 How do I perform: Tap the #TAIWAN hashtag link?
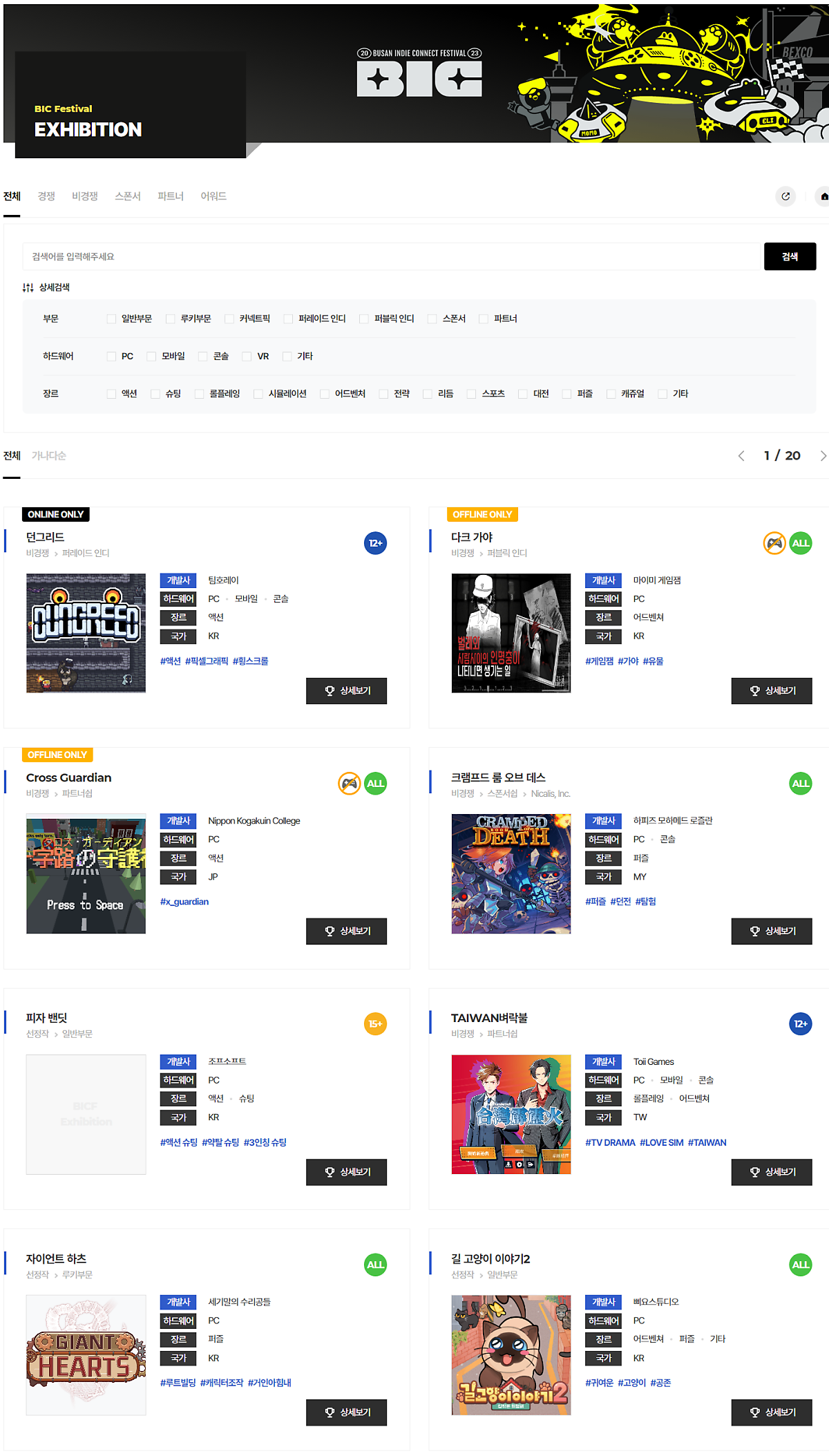(x=707, y=1142)
